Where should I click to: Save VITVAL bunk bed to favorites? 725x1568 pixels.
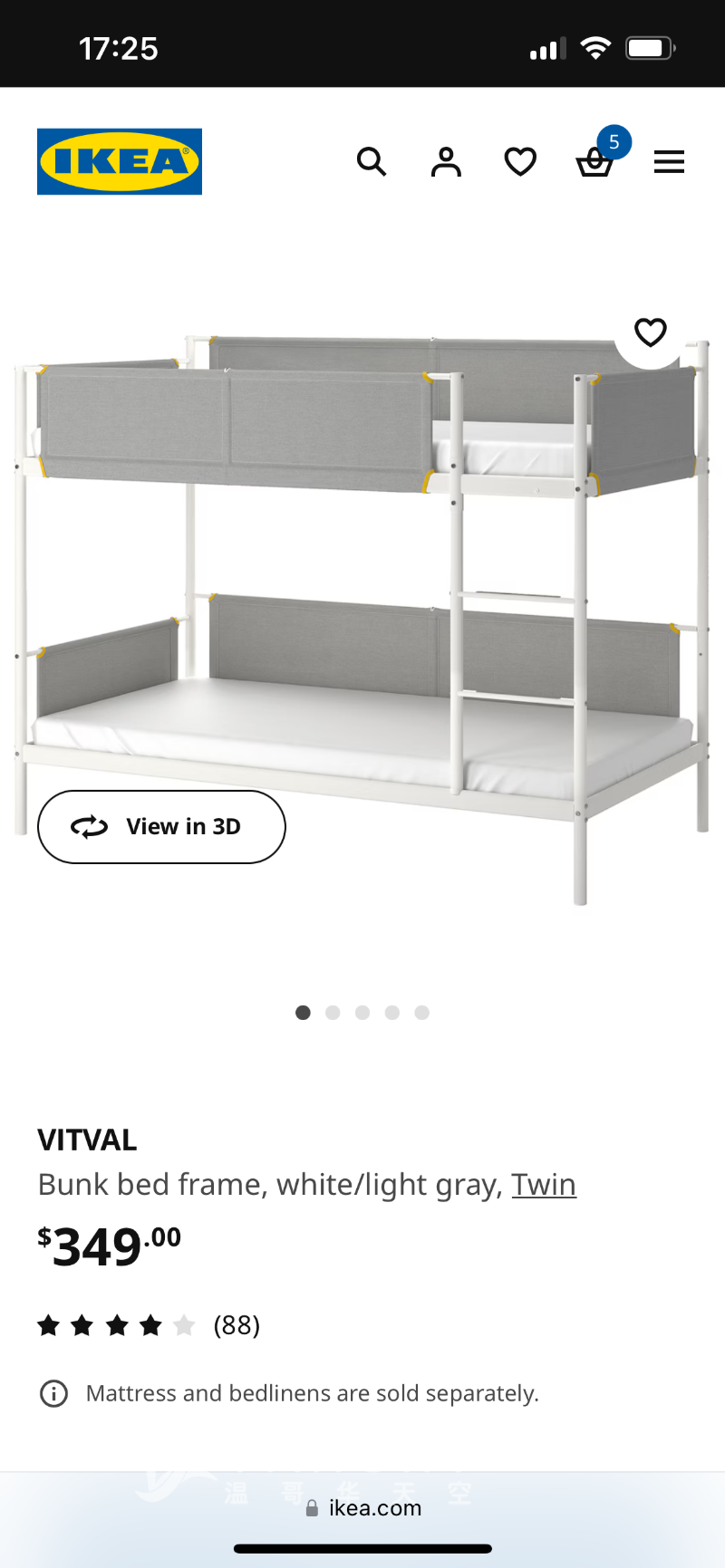click(x=651, y=332)
